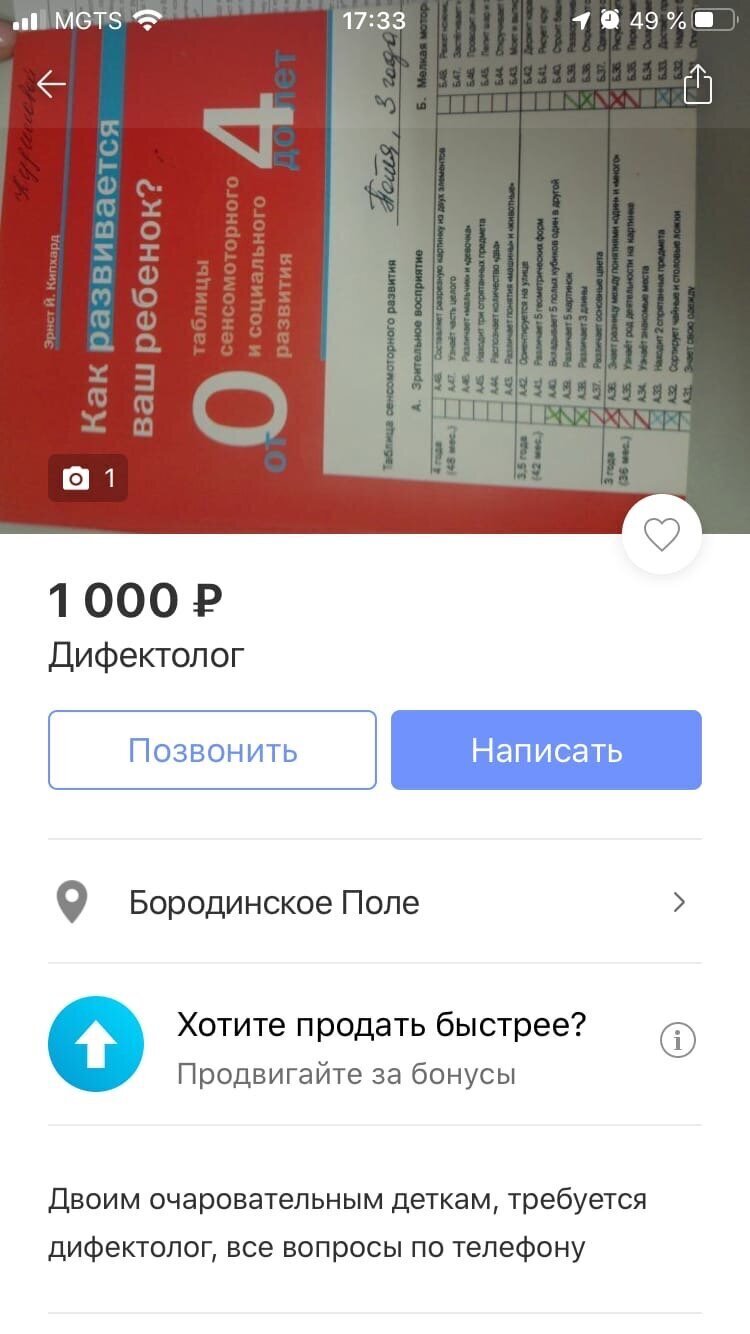Viewport: 750px width, 1334px height.
Task: Open the info icon next to promotion
Action: [678, 1040]
